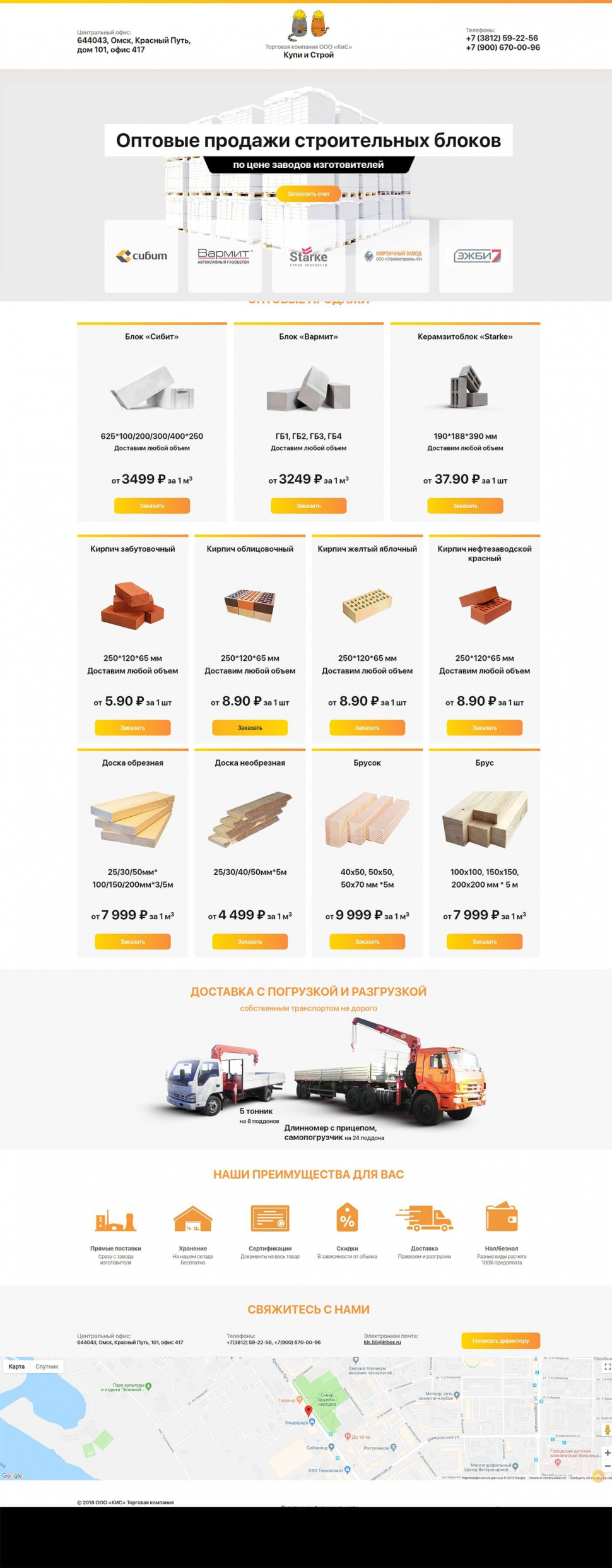Order «Брусок»

(367, 942)
